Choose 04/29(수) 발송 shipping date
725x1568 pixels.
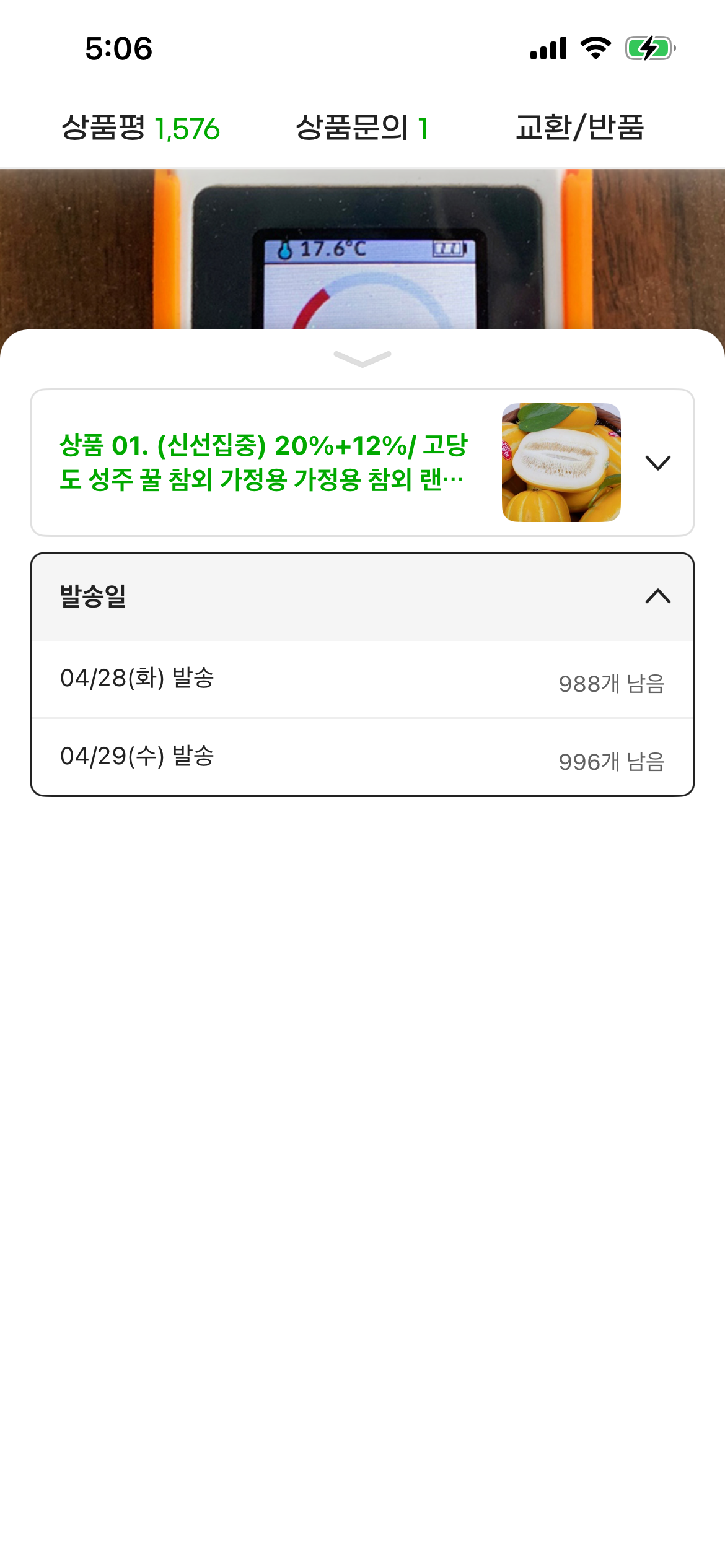(362, 757)
